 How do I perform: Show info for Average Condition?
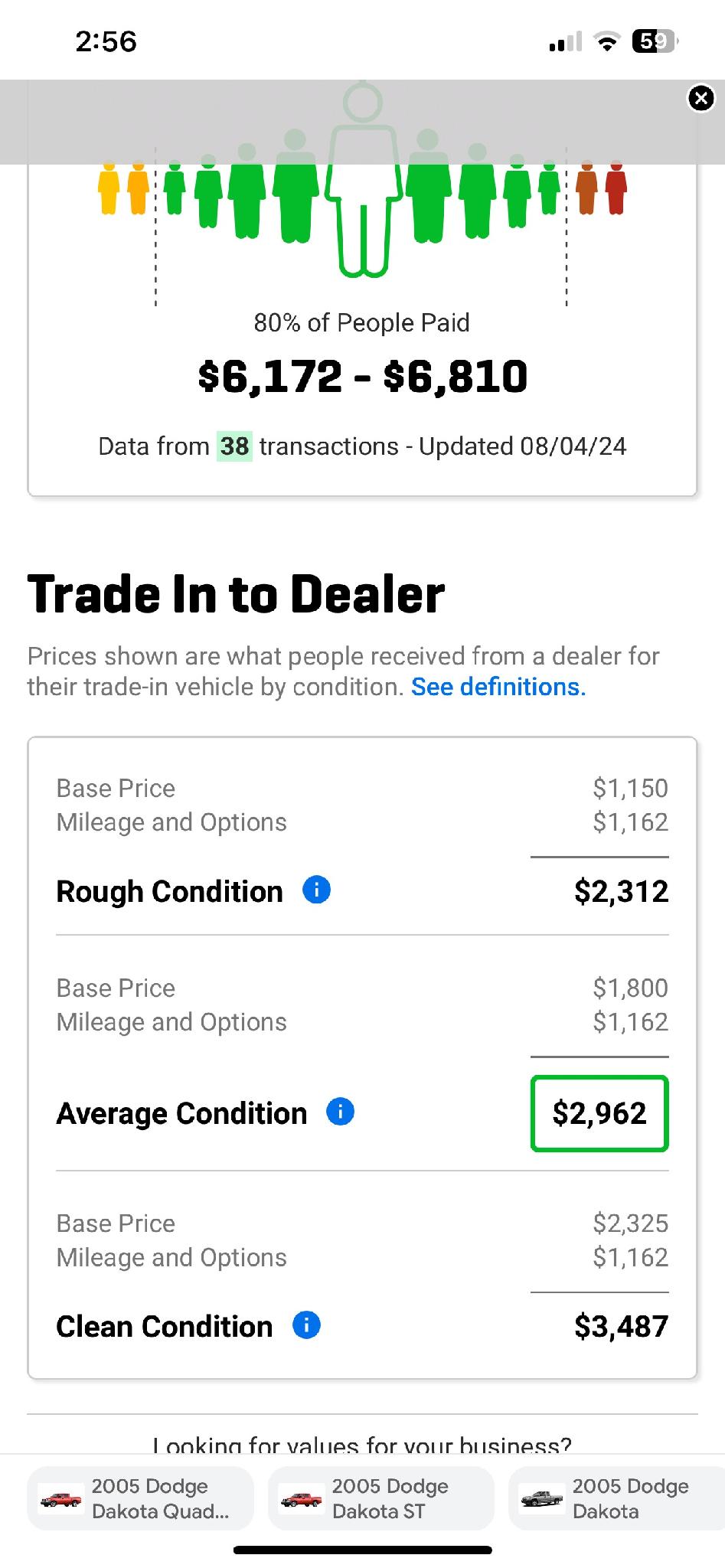tap(341, 1111)
